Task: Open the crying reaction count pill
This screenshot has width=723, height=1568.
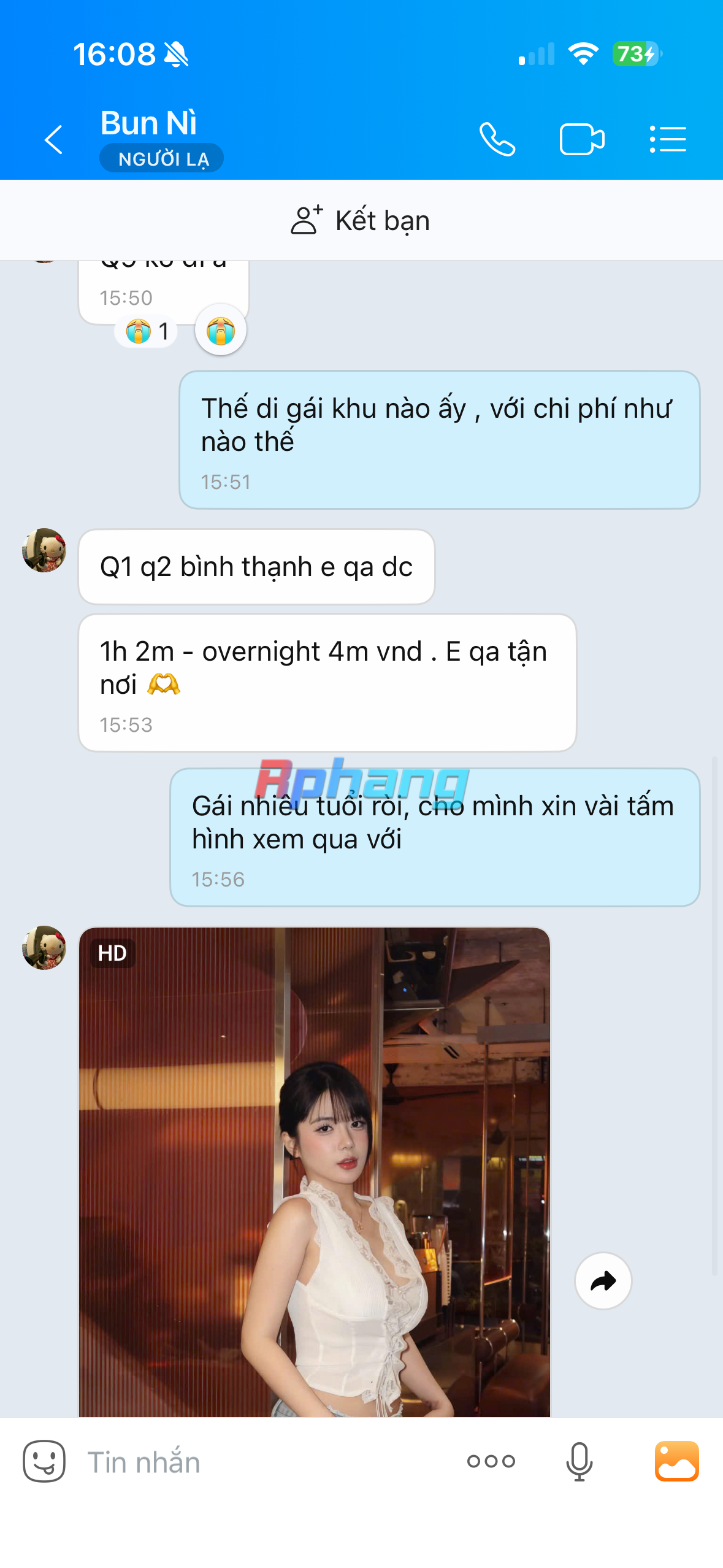Action: 147,331
